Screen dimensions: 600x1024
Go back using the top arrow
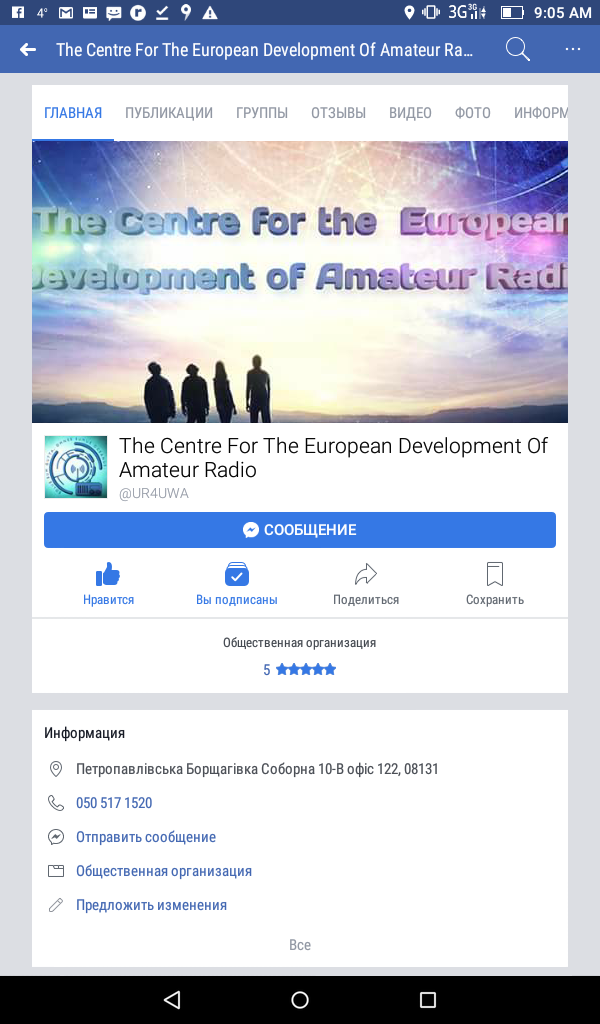point(28,50)
